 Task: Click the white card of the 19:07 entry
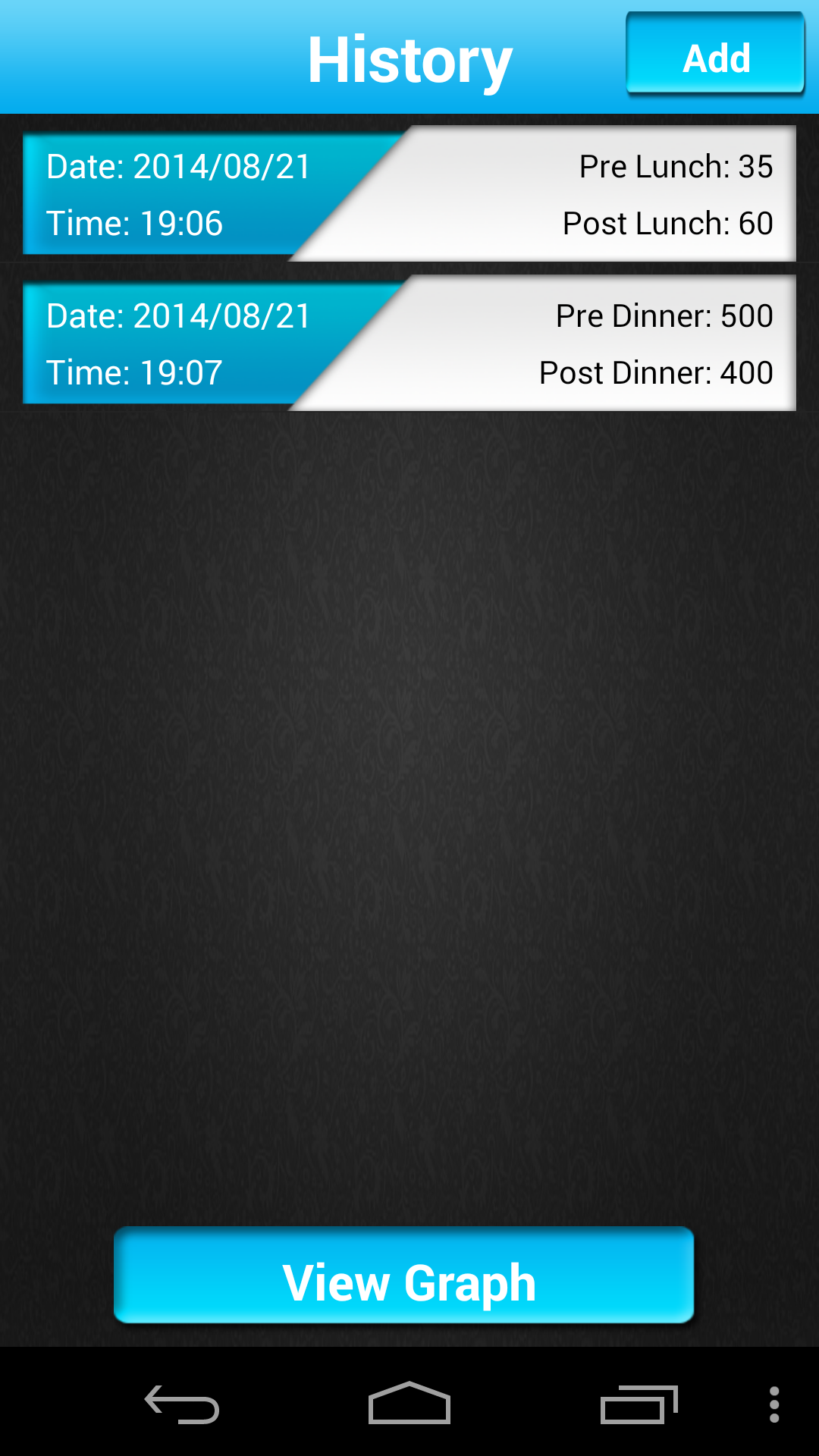pos(607,343)
